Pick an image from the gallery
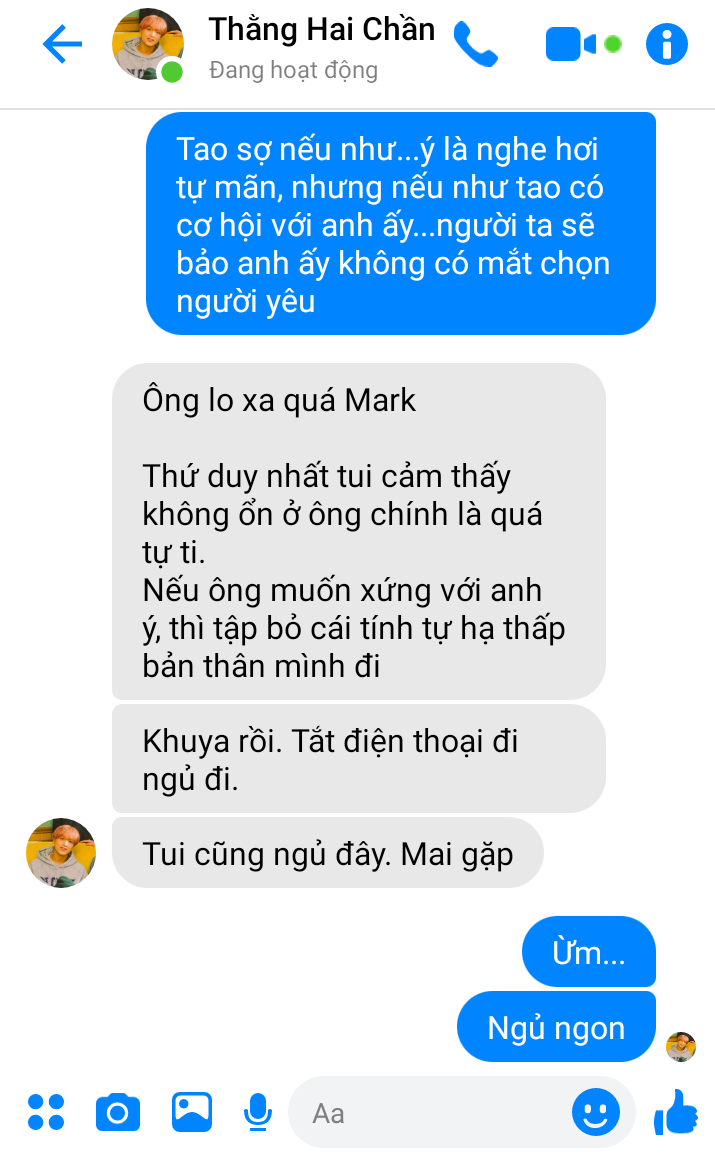Image resolution: width=715 pixels, height=1155 pixels. click(x=191, y=1112)
